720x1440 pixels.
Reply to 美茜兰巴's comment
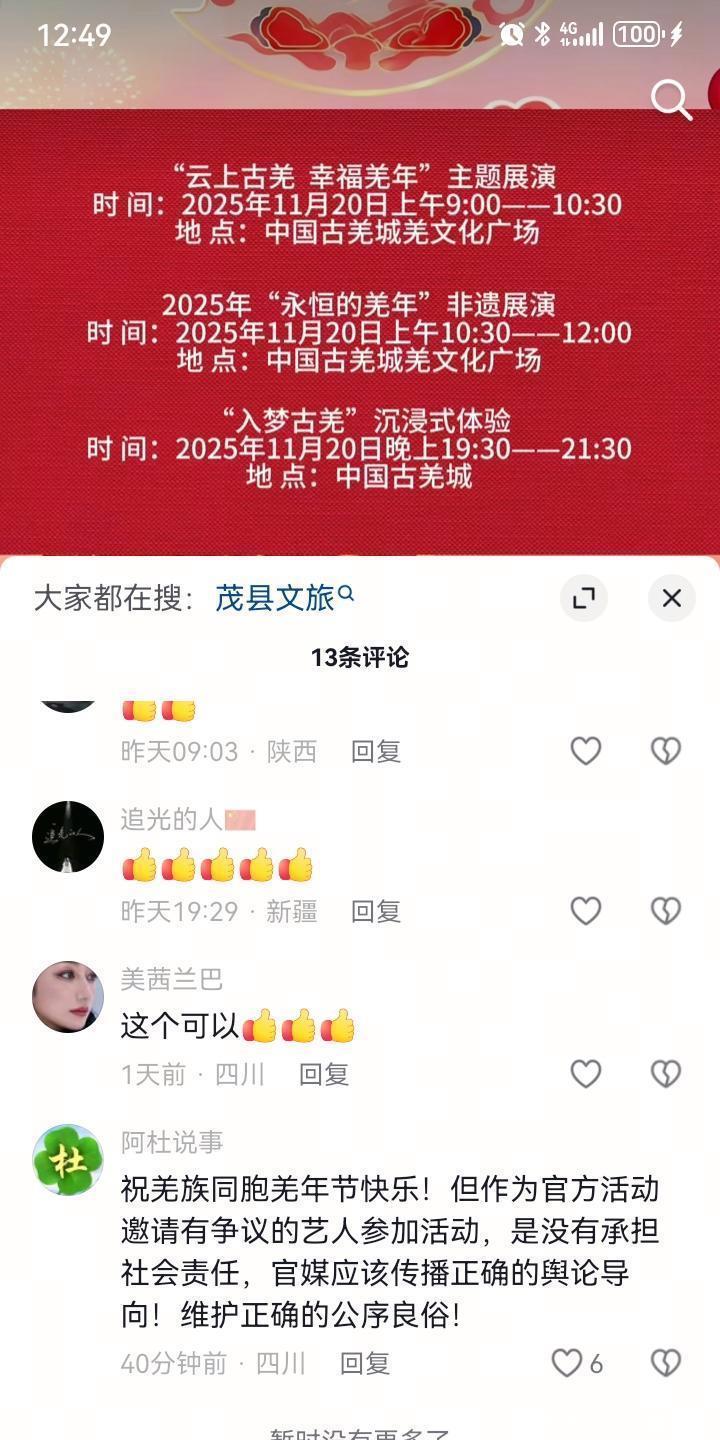point(324,1074)
